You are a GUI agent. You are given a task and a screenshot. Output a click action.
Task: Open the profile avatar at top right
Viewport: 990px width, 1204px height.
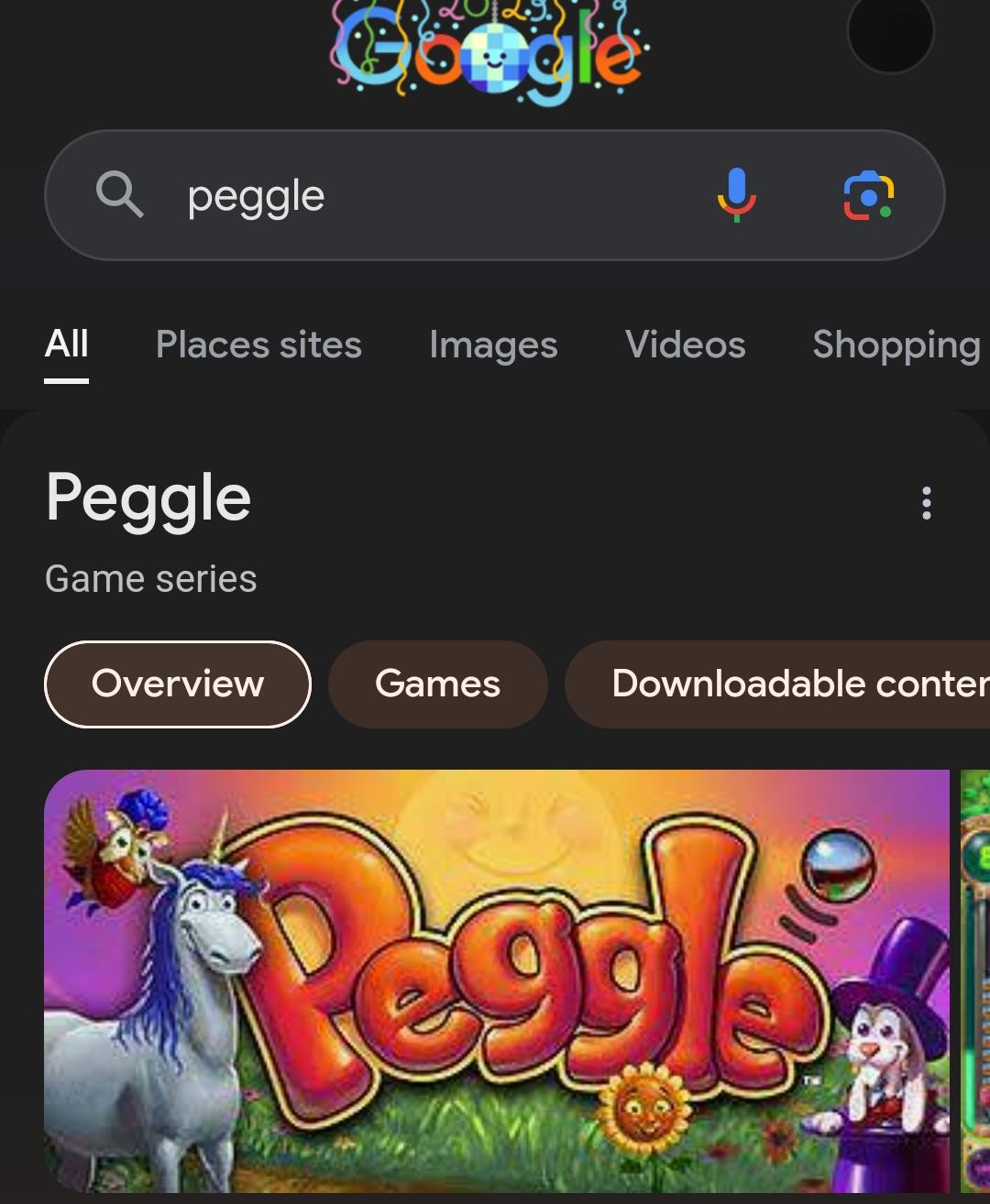click(x=890, y=32)
